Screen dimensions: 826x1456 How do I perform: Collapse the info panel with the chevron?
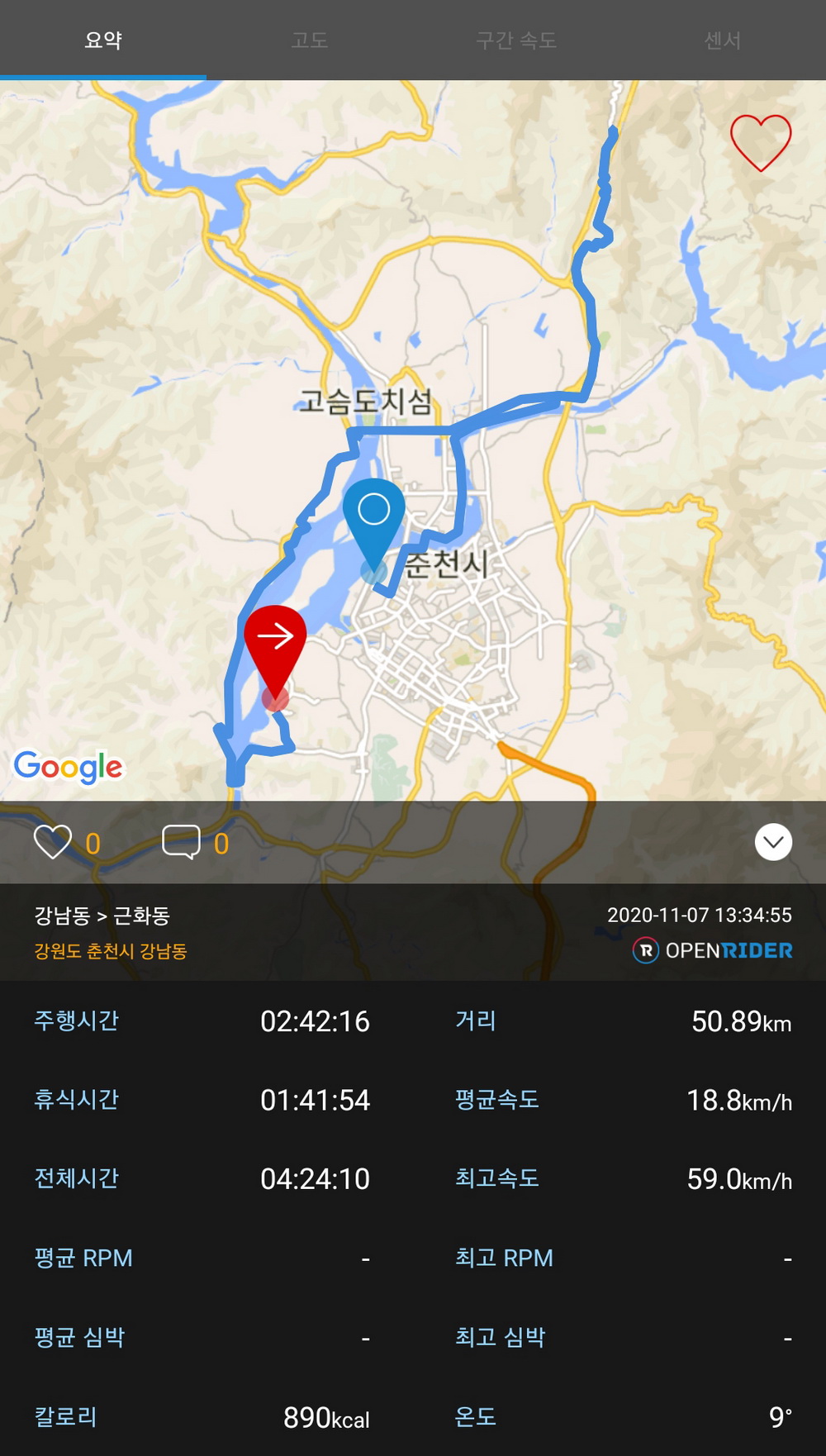coord(773,842)
